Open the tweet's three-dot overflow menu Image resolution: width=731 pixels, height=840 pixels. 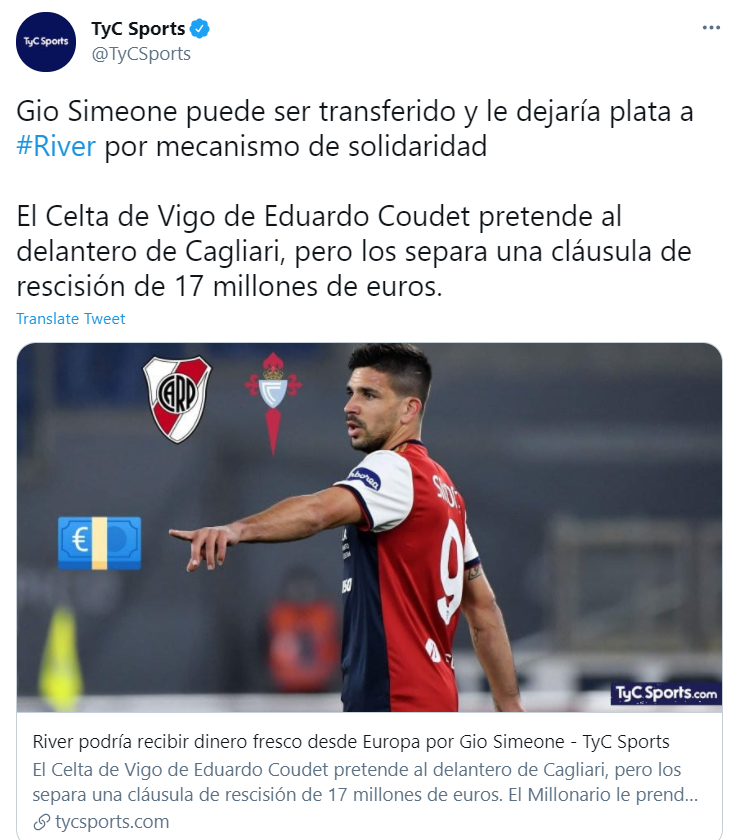click(x=711, y=28)
